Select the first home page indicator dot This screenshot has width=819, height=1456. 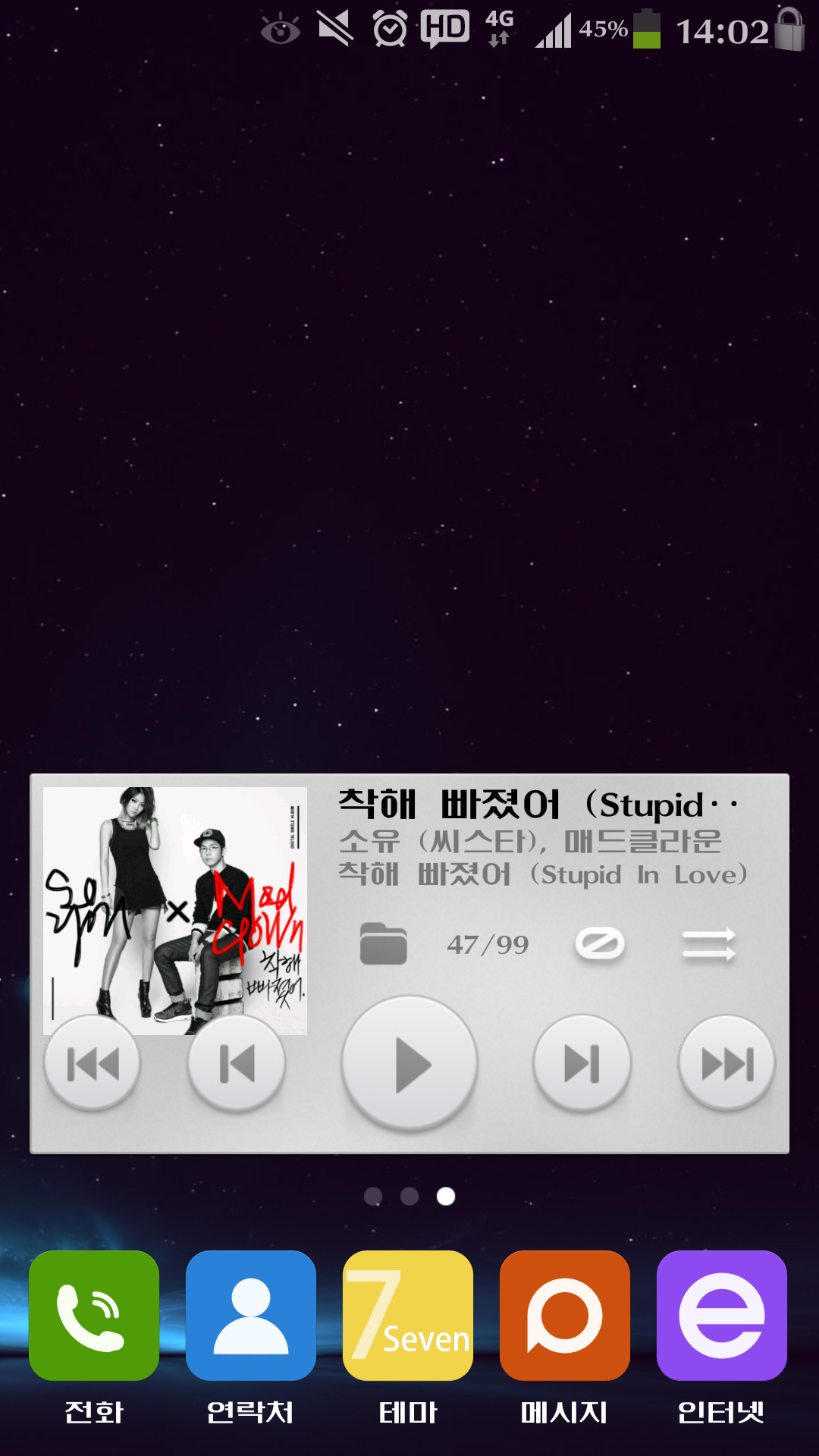373,1196
